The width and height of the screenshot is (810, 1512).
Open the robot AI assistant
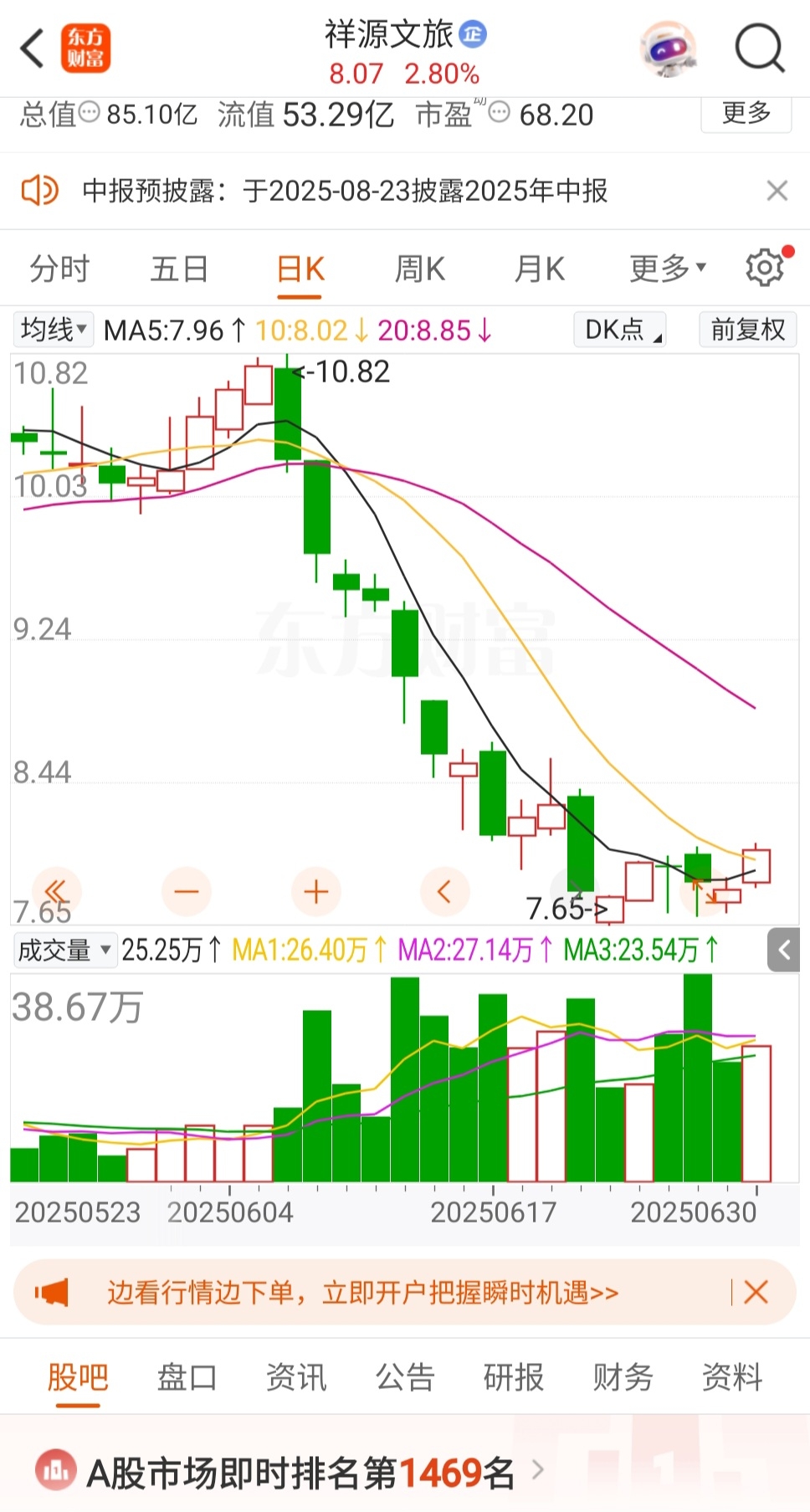(x=668, y=49)
